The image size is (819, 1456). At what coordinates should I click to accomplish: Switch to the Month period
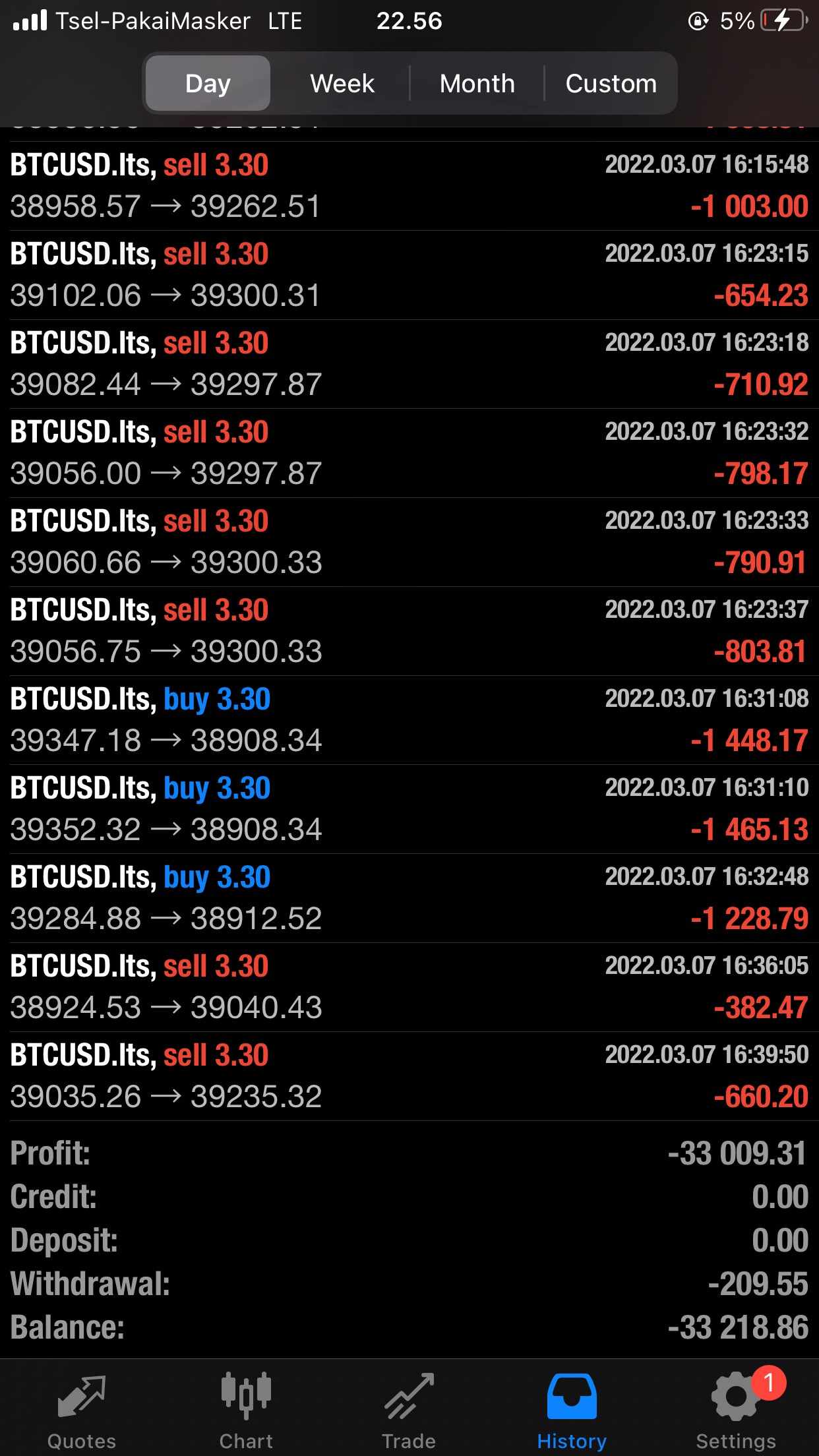(x=477, y=83)
